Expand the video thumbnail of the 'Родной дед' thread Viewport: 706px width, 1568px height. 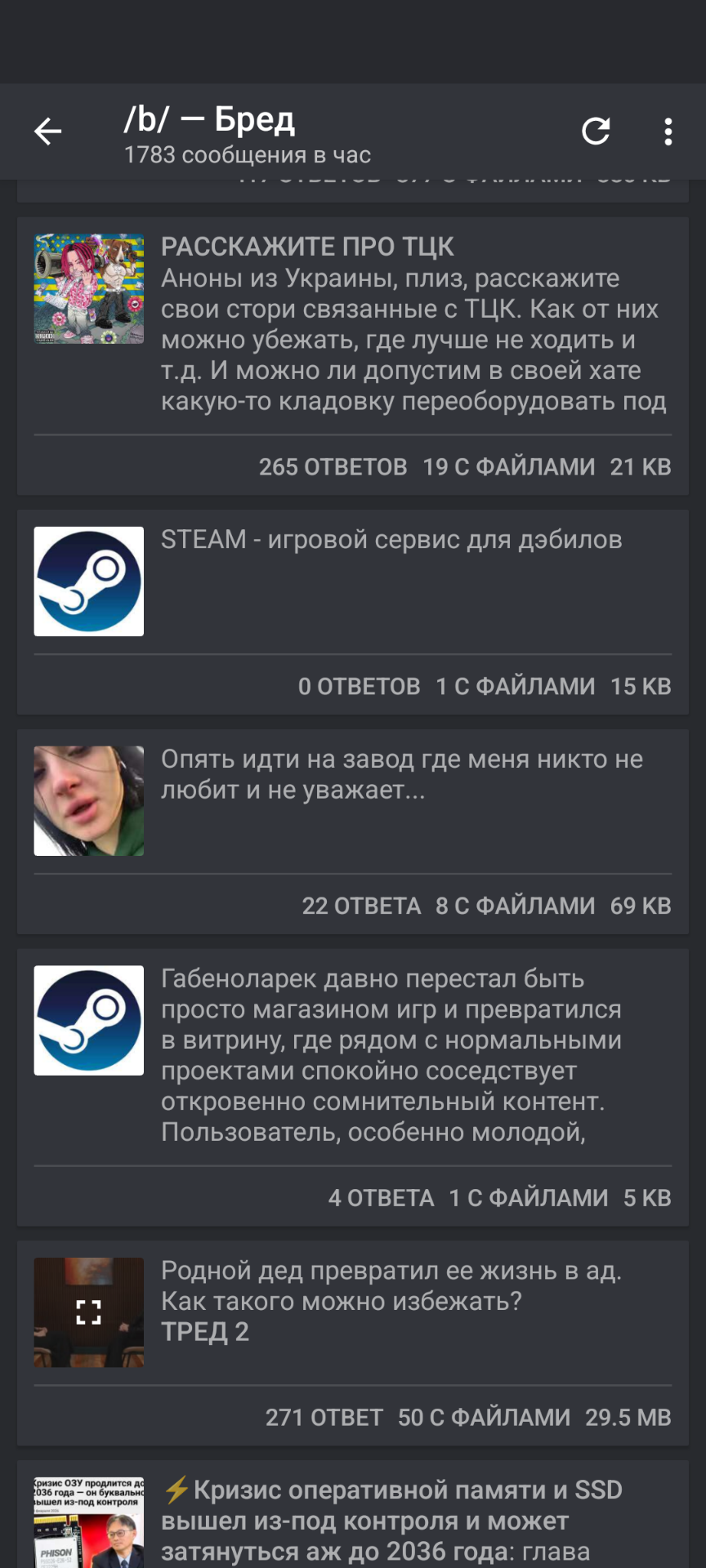(x=89, y=1312)
